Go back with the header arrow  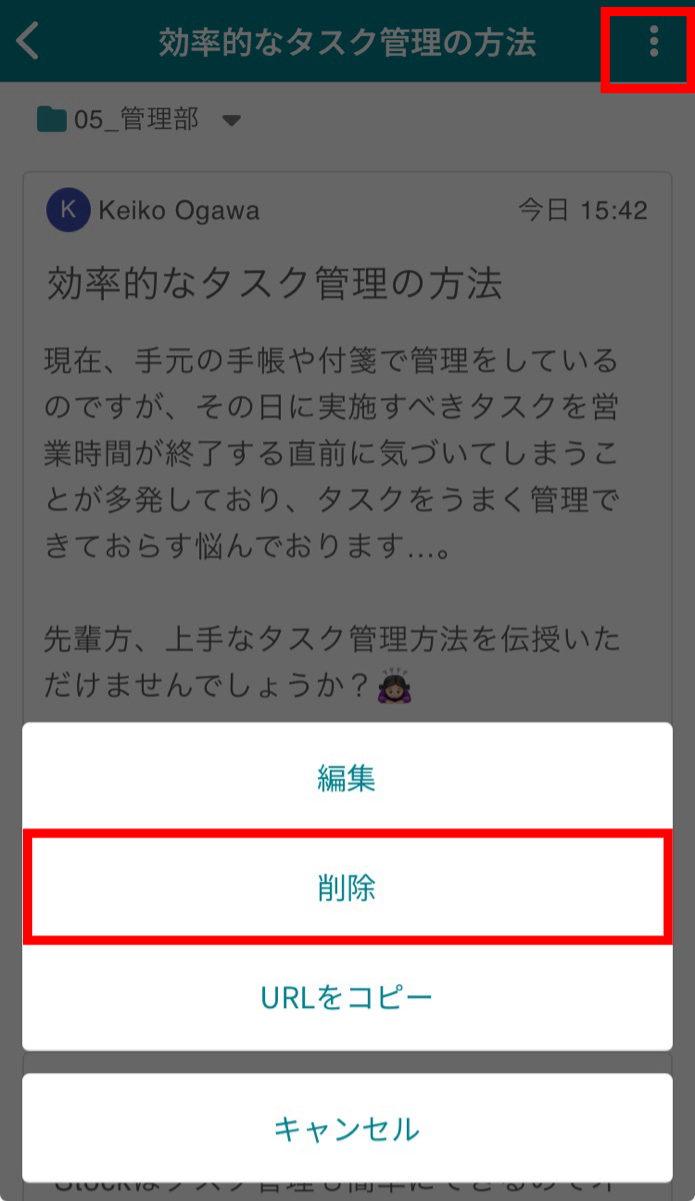coord(29,42)
